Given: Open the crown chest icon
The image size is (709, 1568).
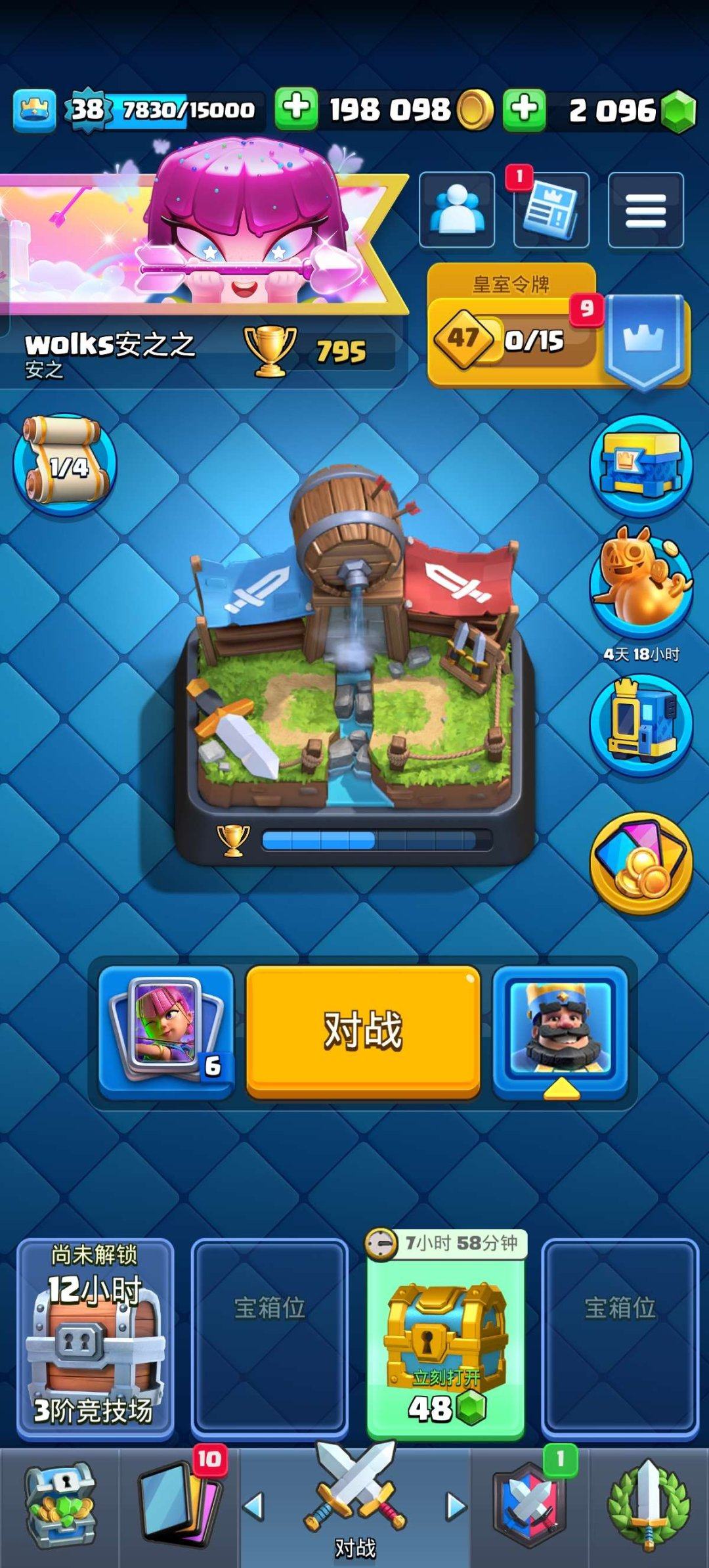Looking at the screenshot, I should [x=641, y=465].
